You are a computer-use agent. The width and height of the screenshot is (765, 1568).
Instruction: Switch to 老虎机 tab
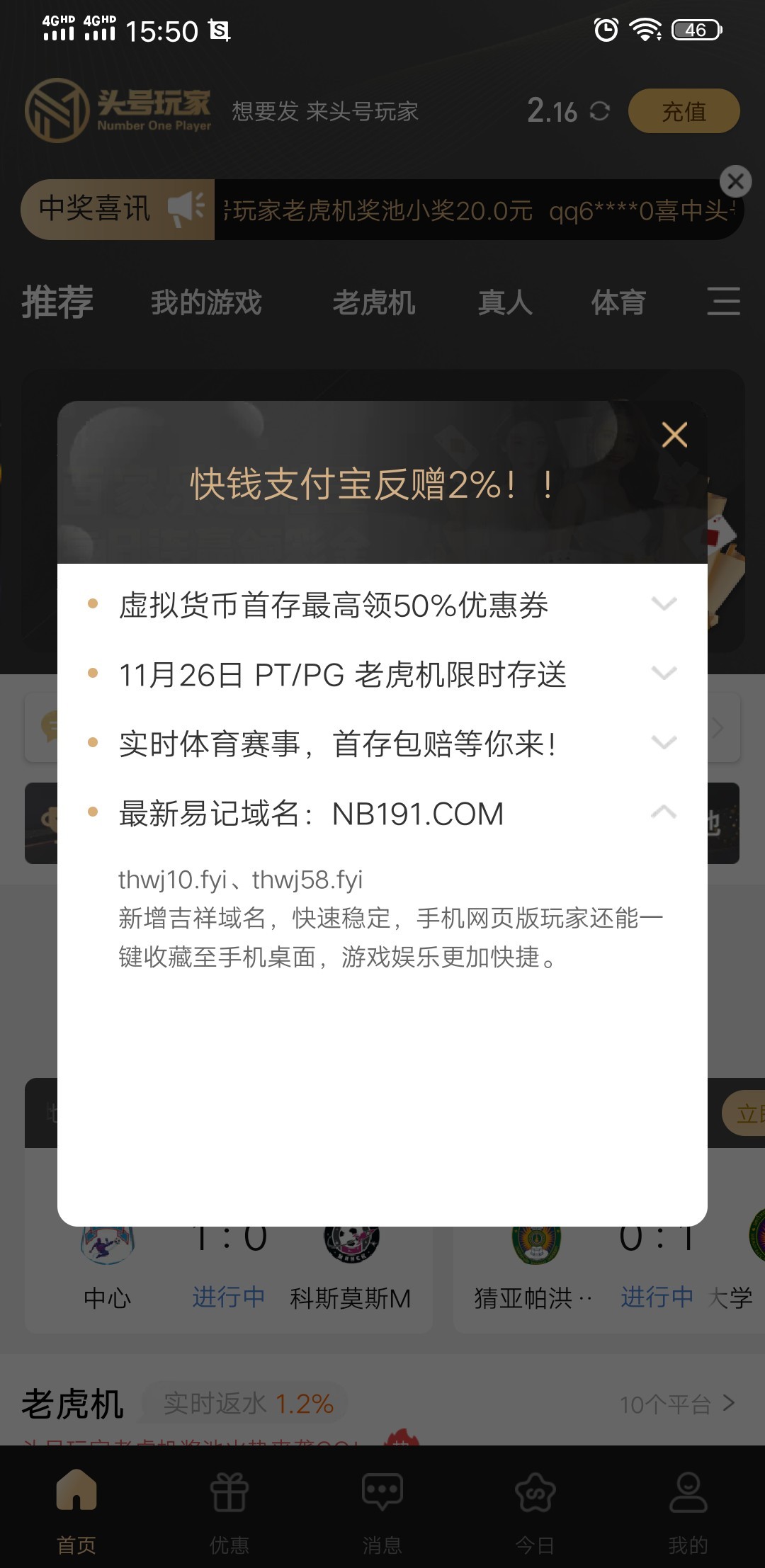(x=374, y=302)
